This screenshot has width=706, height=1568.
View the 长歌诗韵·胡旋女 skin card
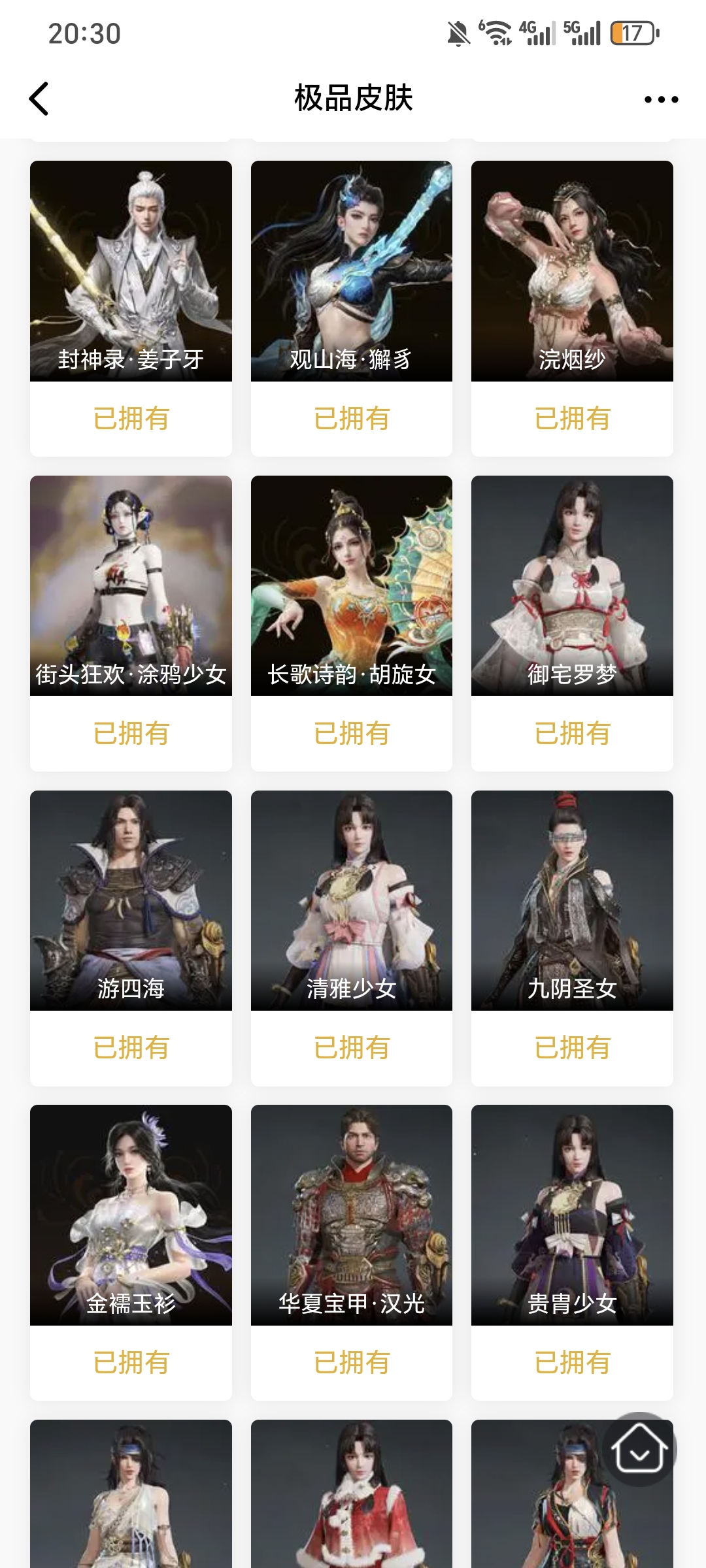tap(352, 586)
